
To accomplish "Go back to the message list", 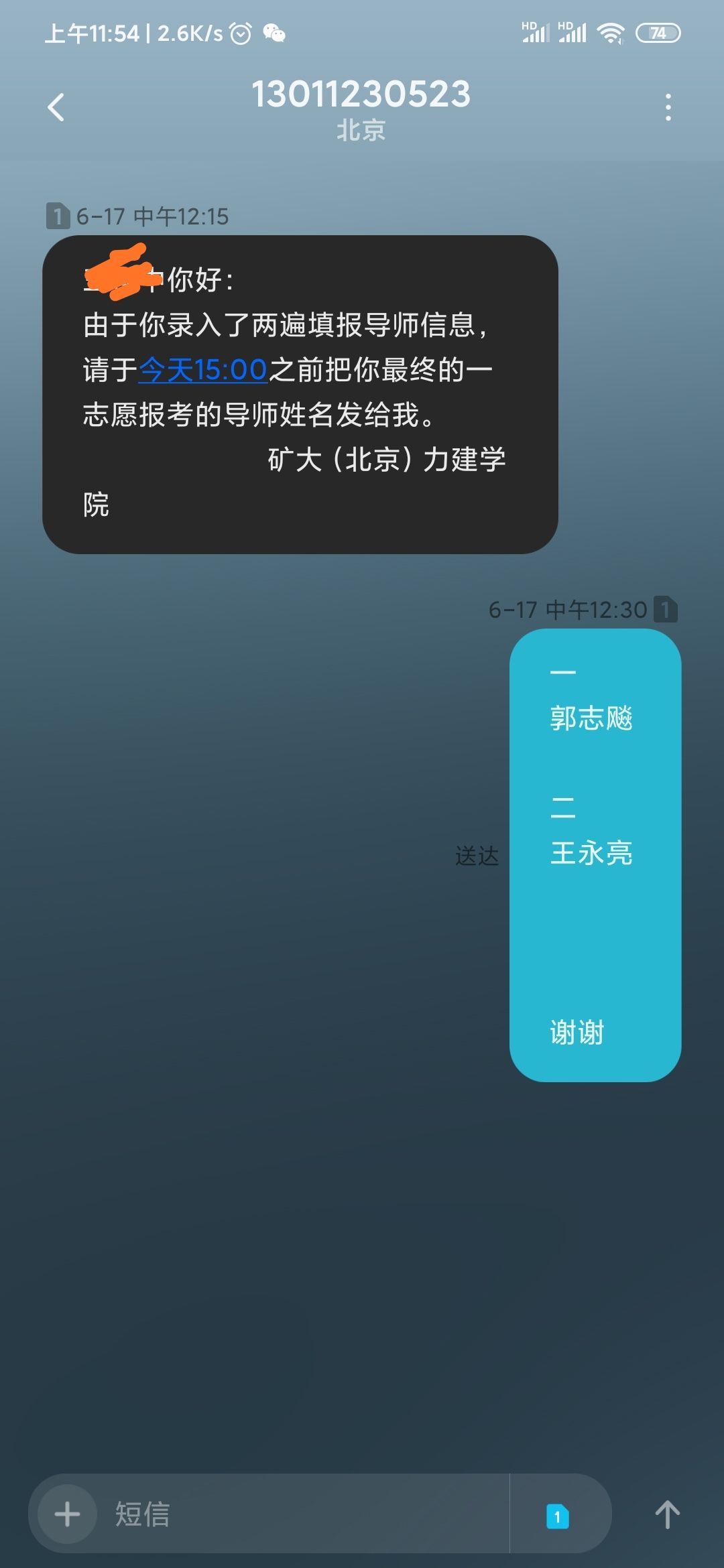I will tap(56, 107).
